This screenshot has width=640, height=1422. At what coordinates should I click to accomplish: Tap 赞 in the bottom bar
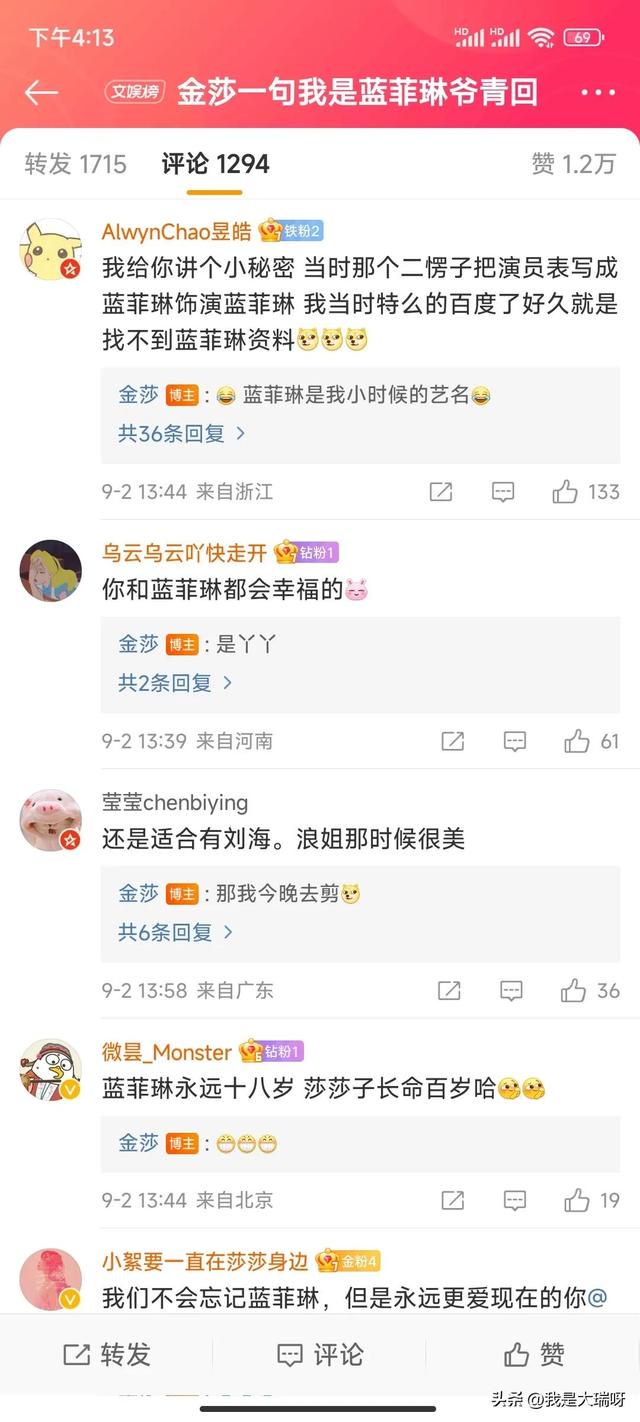coord(534,1354)
